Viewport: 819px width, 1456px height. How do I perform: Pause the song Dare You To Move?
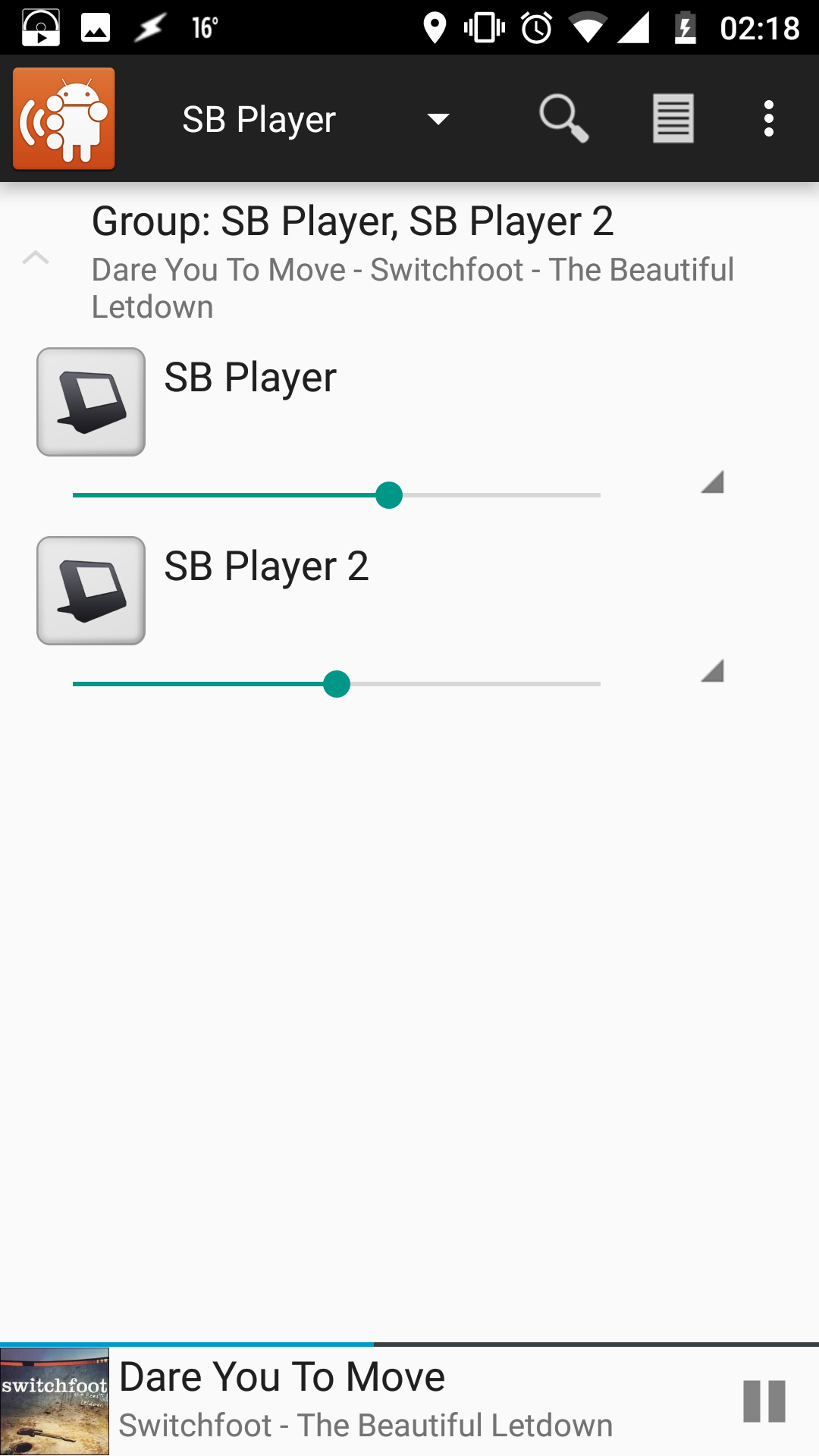pyautogui.click(x=764, y=1401)
